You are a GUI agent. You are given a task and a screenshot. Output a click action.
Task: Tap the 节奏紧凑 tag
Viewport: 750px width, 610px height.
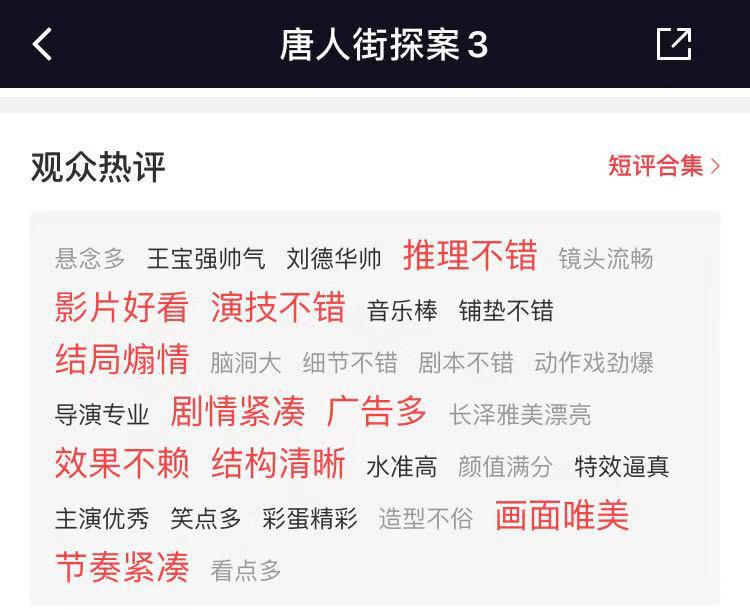point(121,568)
